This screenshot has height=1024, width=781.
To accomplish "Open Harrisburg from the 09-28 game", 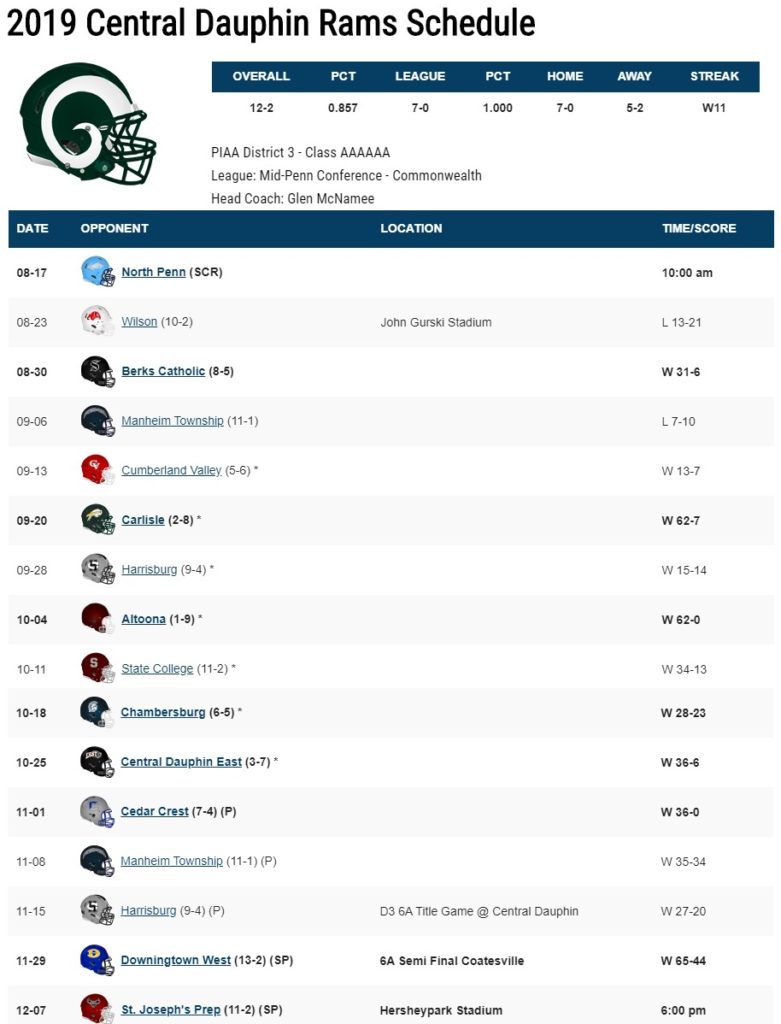I will [149, 569].
